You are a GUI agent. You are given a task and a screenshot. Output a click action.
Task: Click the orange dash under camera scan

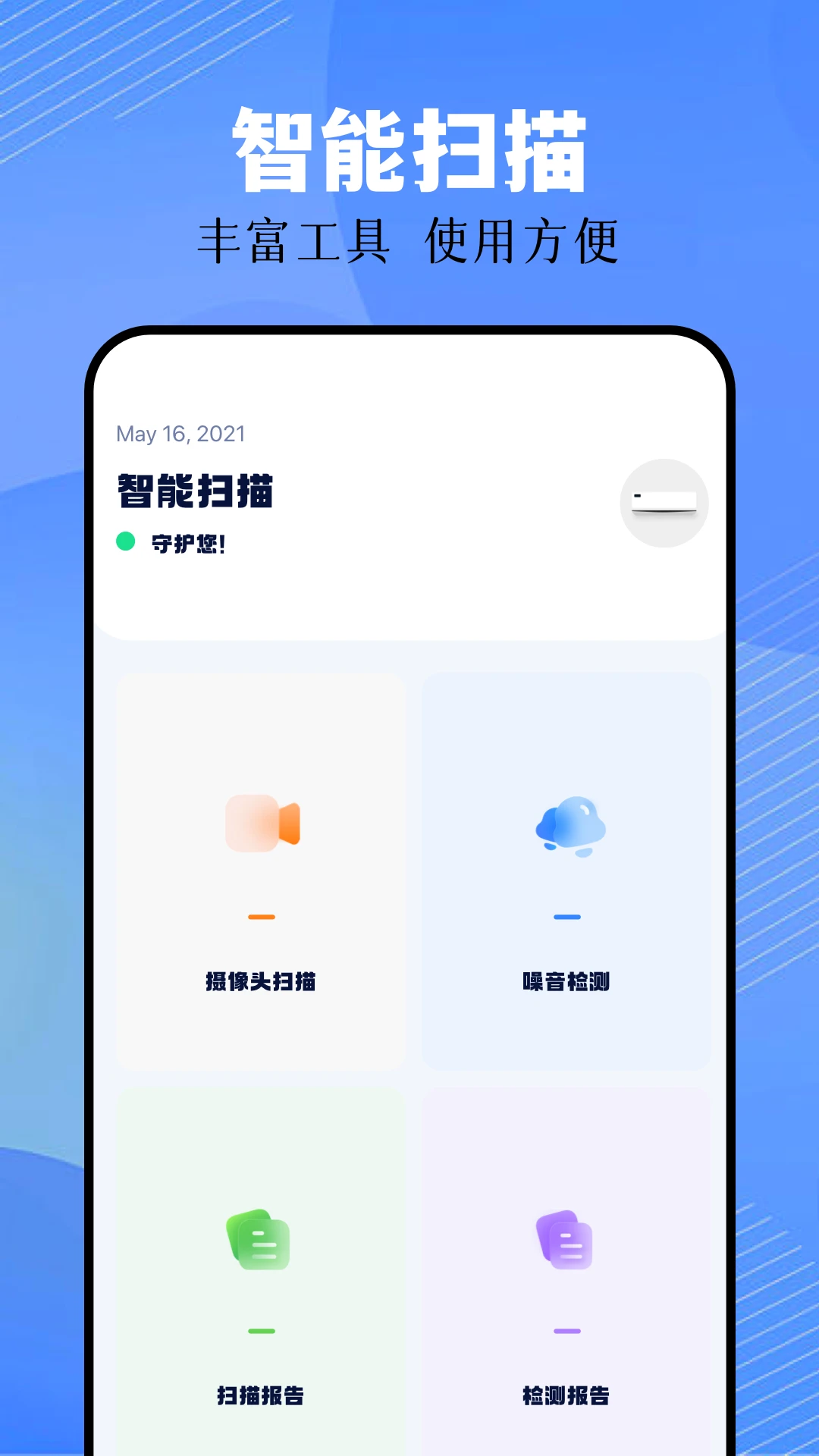click(262, 916)
